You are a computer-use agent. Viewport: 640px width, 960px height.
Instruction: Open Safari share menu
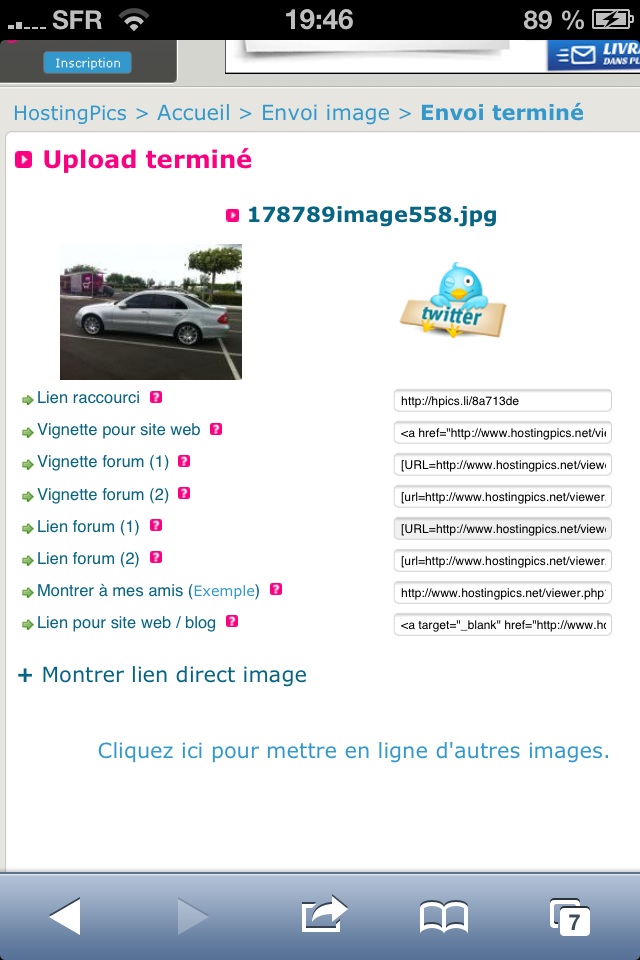(323, 915)
